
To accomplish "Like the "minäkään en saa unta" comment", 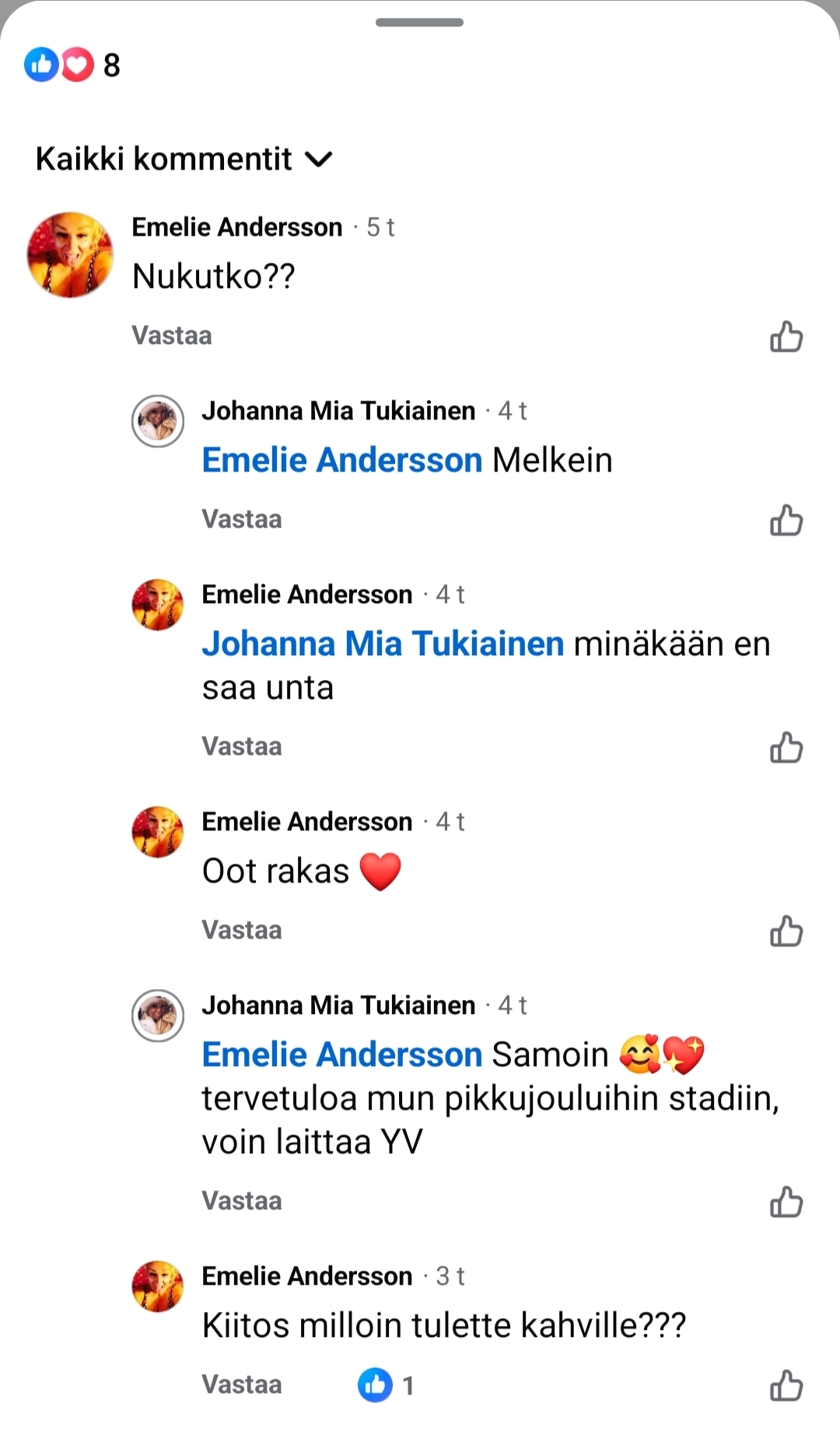I will point(786,747).
